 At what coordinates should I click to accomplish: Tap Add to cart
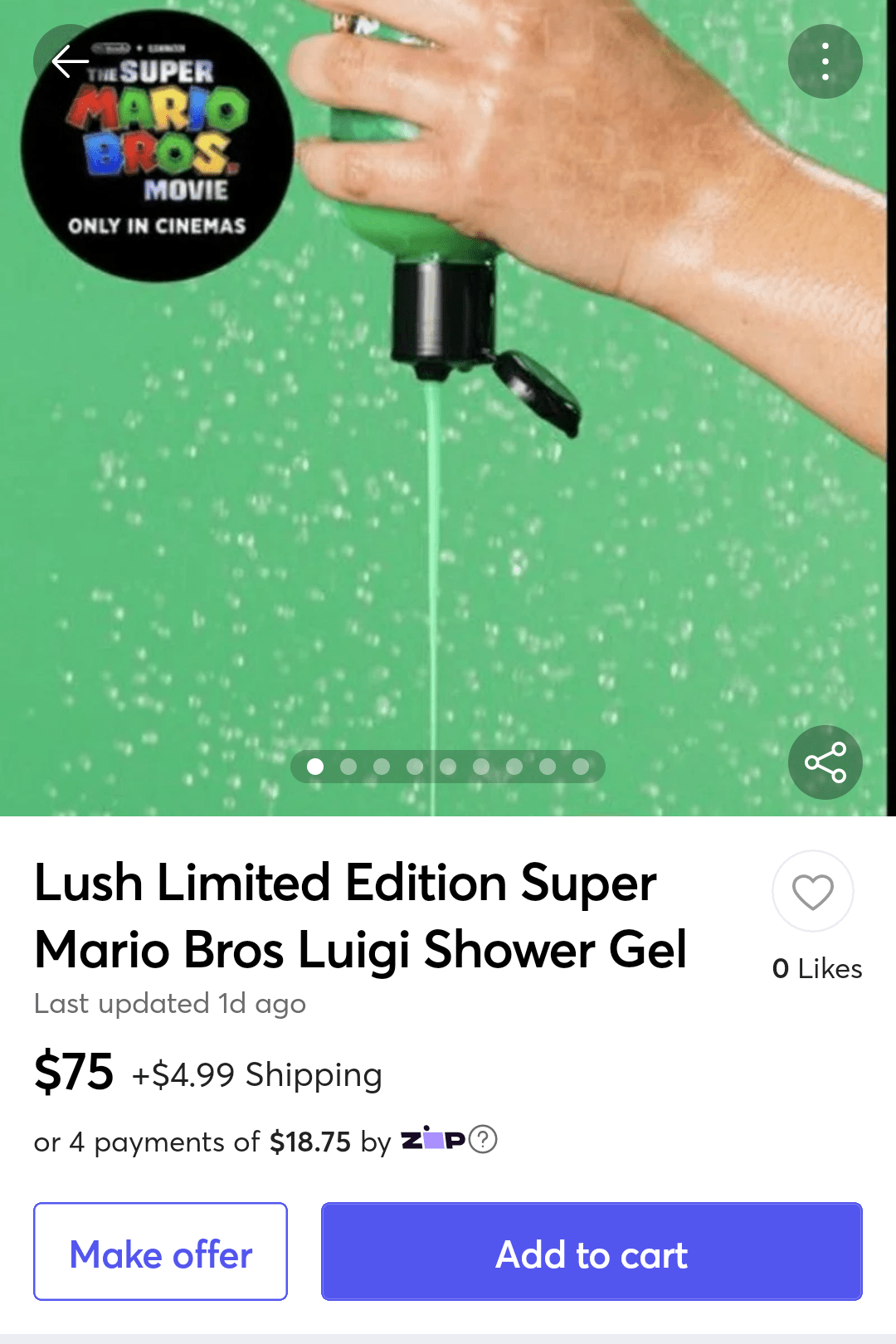[591, 1254]
